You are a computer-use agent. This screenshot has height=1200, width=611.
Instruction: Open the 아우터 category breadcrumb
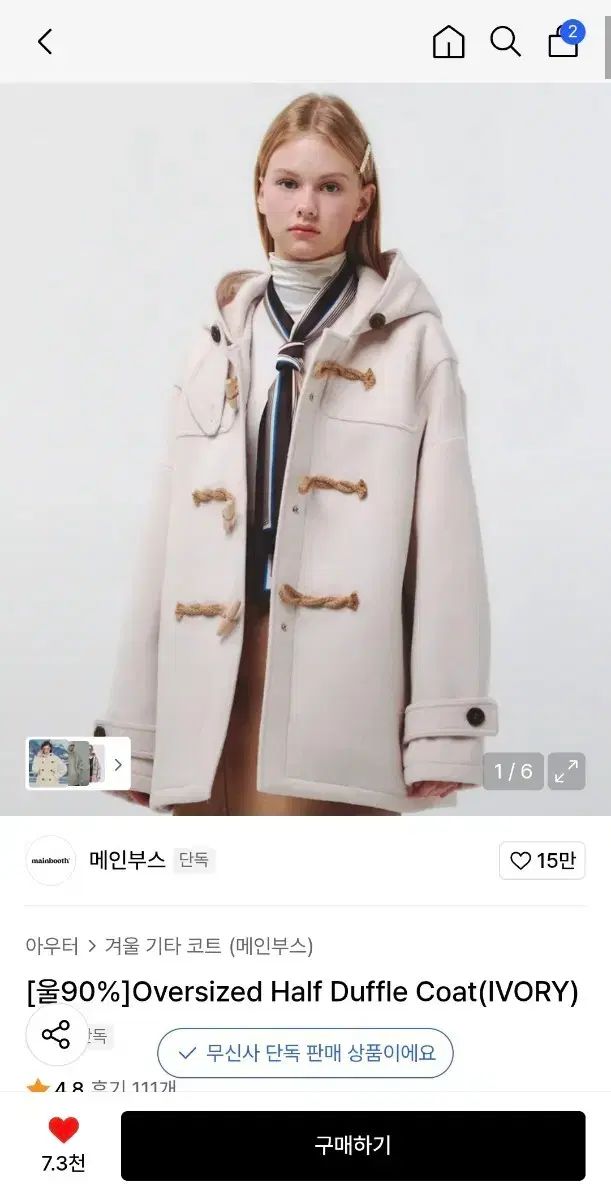(52, 945)
